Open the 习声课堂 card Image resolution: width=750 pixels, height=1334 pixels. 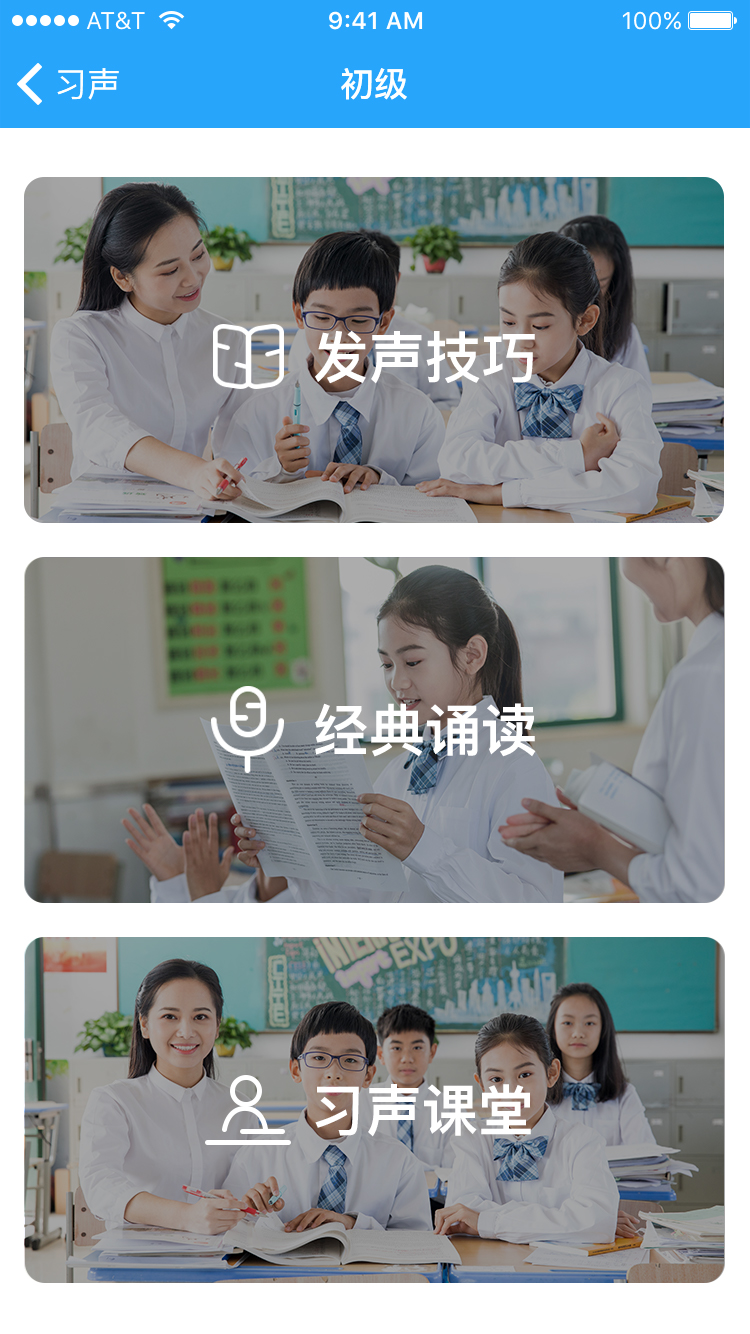pos(374,1110)
